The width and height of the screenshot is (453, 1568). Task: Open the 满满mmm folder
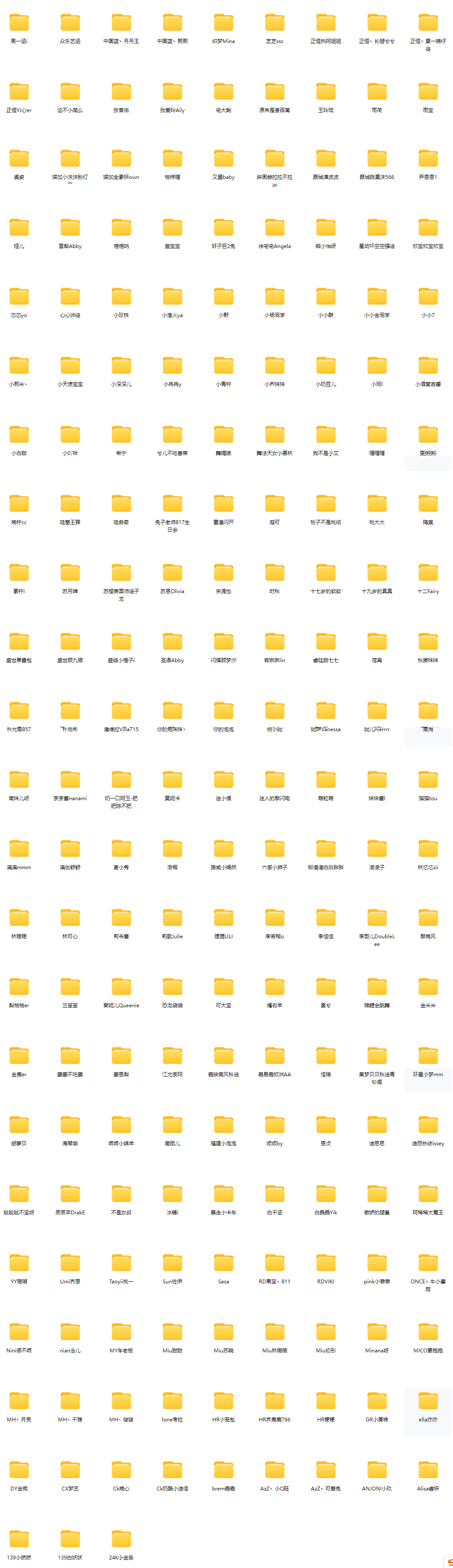point(19,850)
